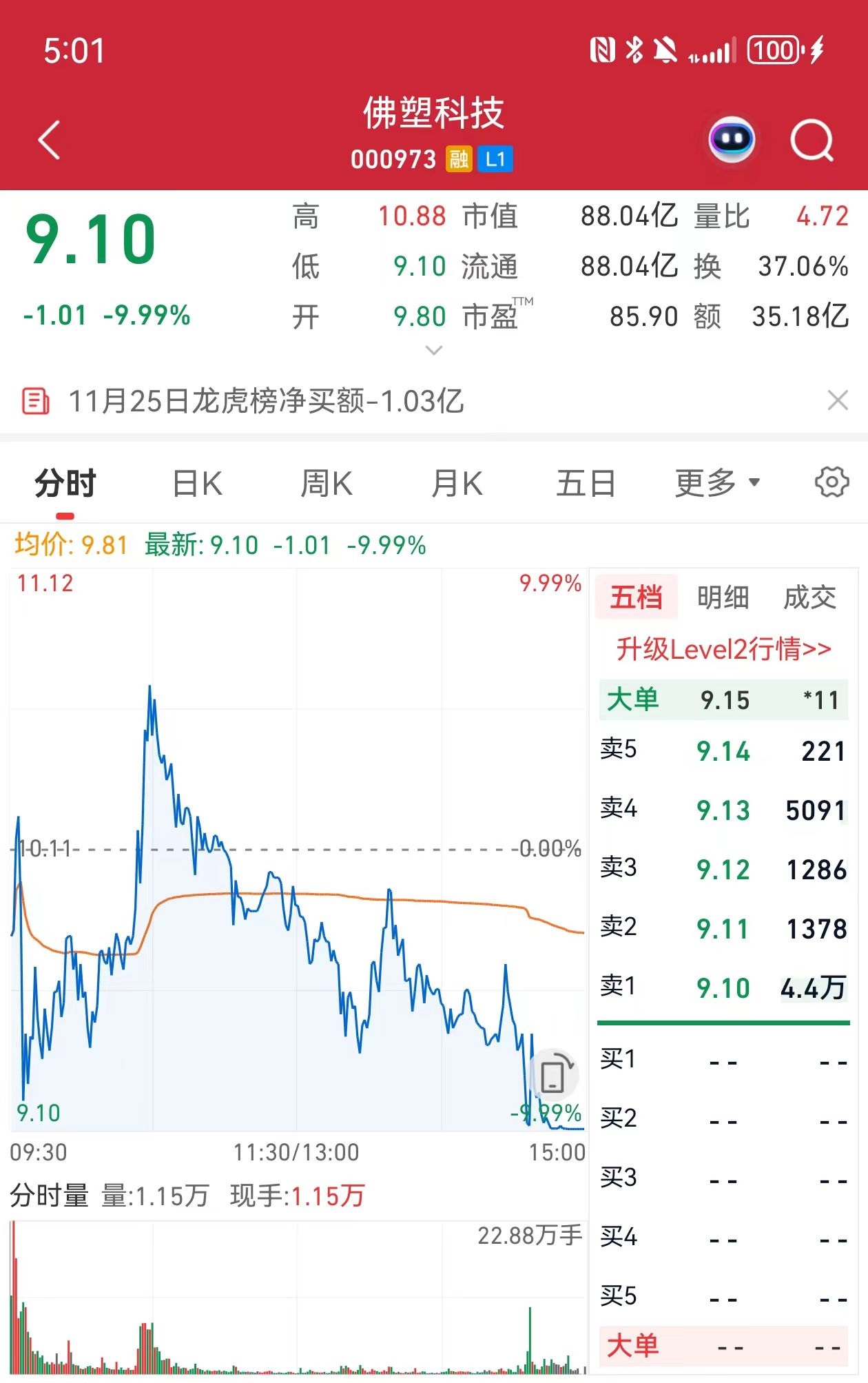Open chart settings gear

click(x=831, y=482)
